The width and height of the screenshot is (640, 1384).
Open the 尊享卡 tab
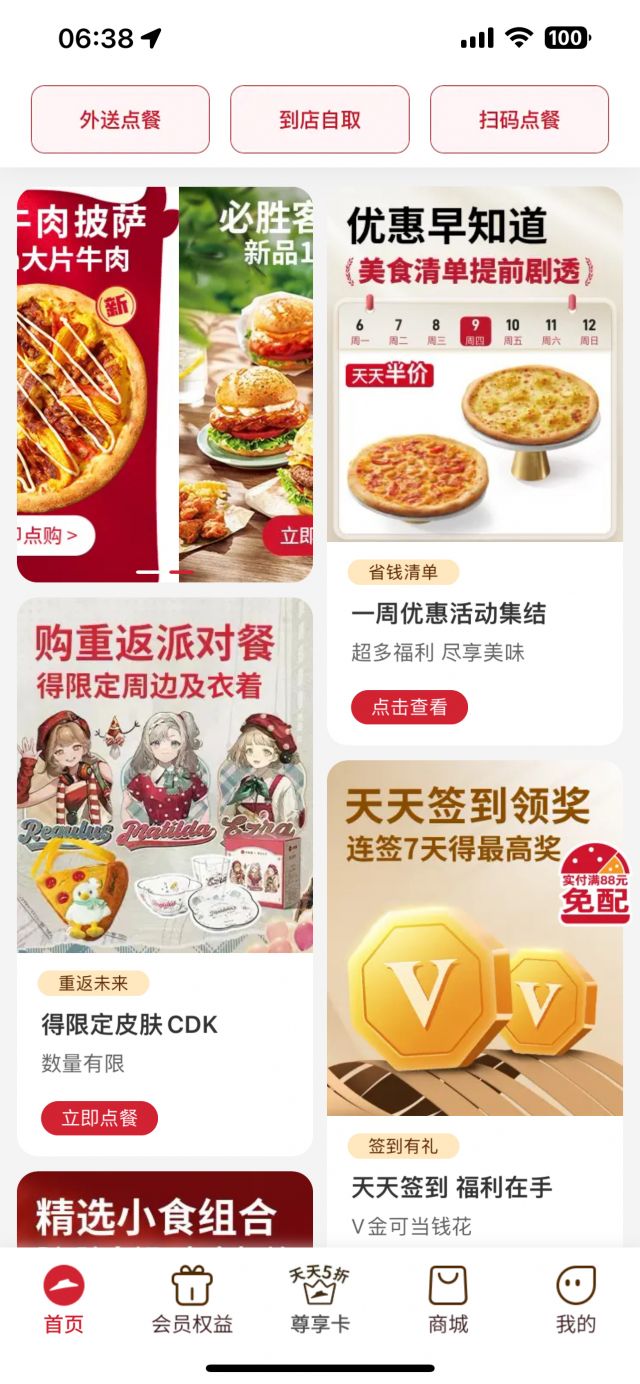tap(320, 1299)
